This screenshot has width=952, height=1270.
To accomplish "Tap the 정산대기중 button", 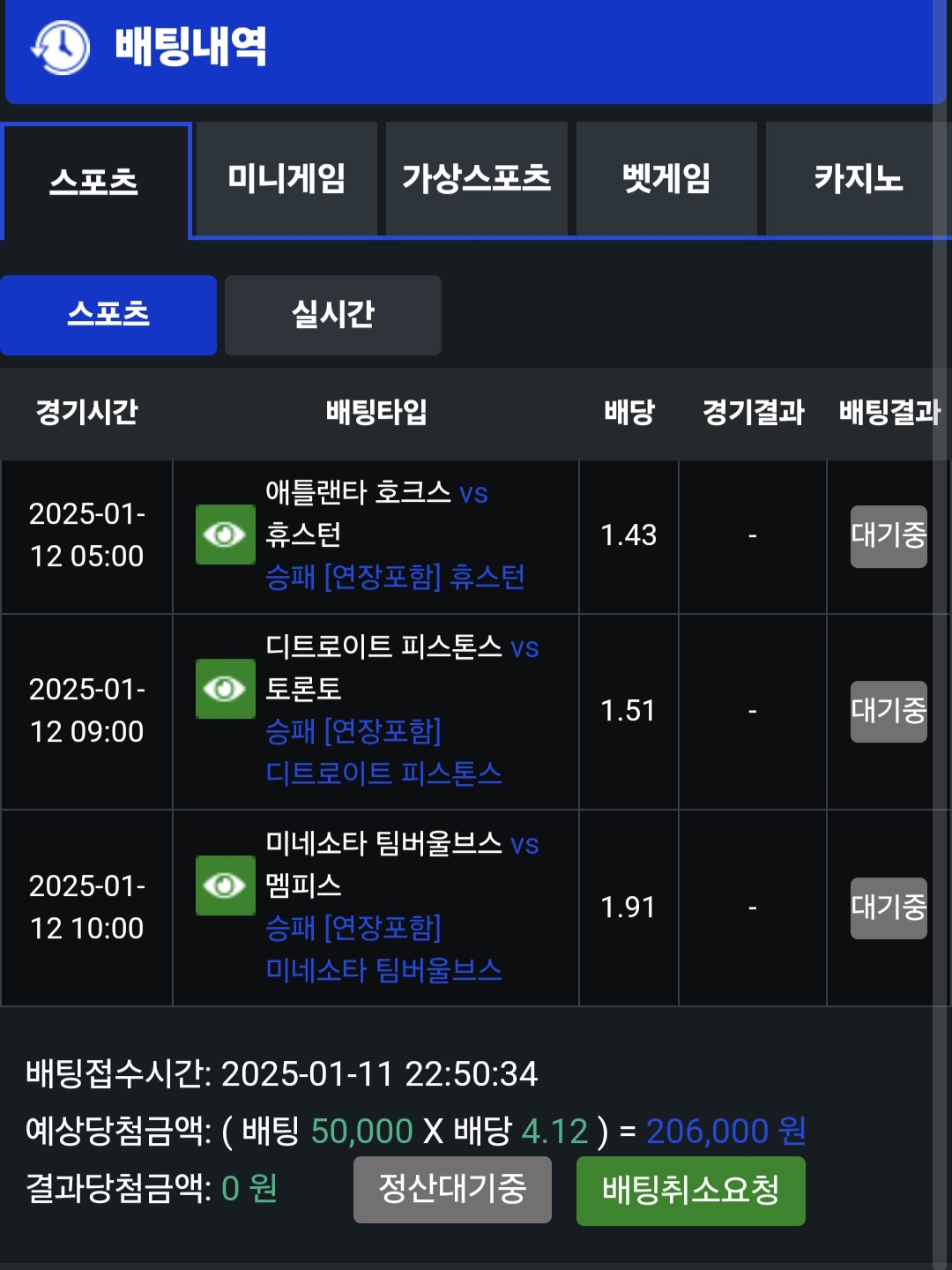I will (452, 1190).
